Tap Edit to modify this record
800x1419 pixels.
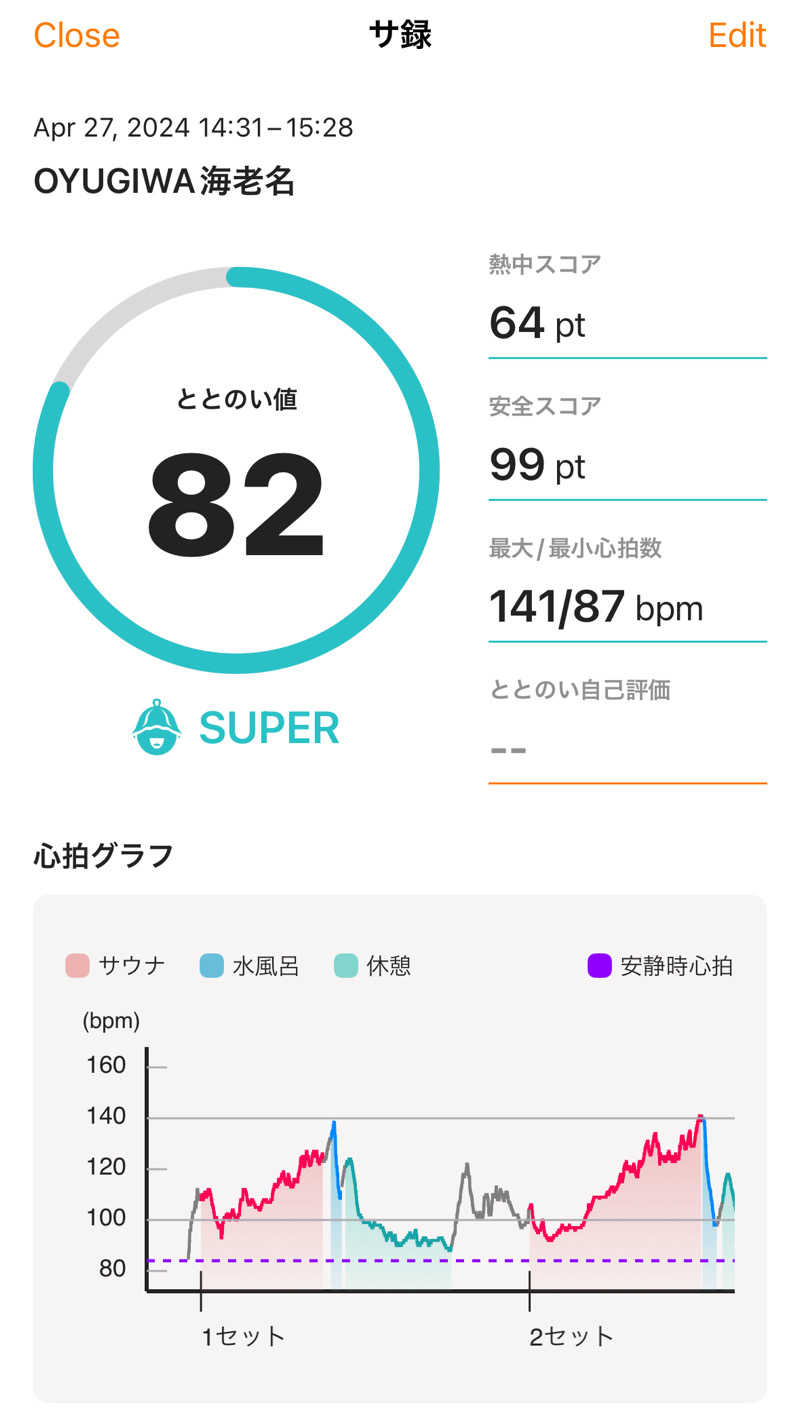737,36
